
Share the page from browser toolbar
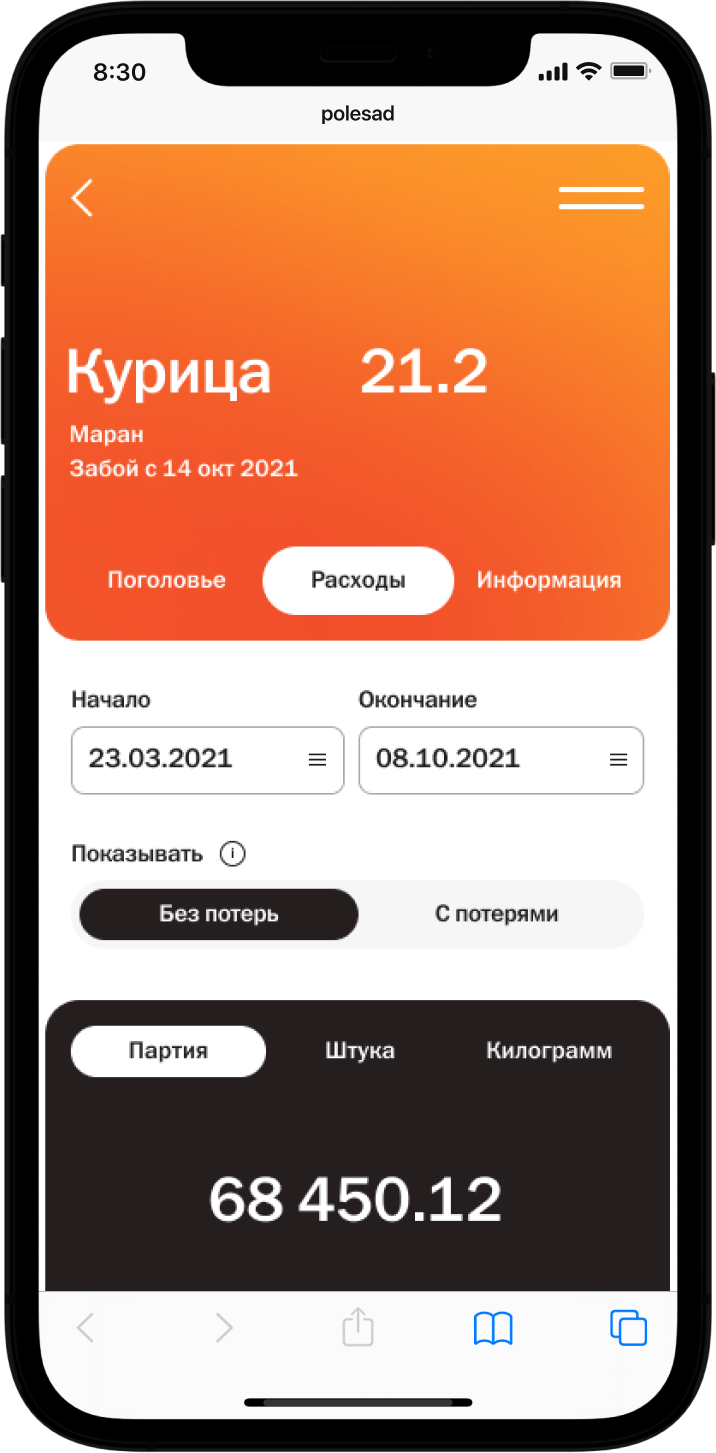(357, 1328)
